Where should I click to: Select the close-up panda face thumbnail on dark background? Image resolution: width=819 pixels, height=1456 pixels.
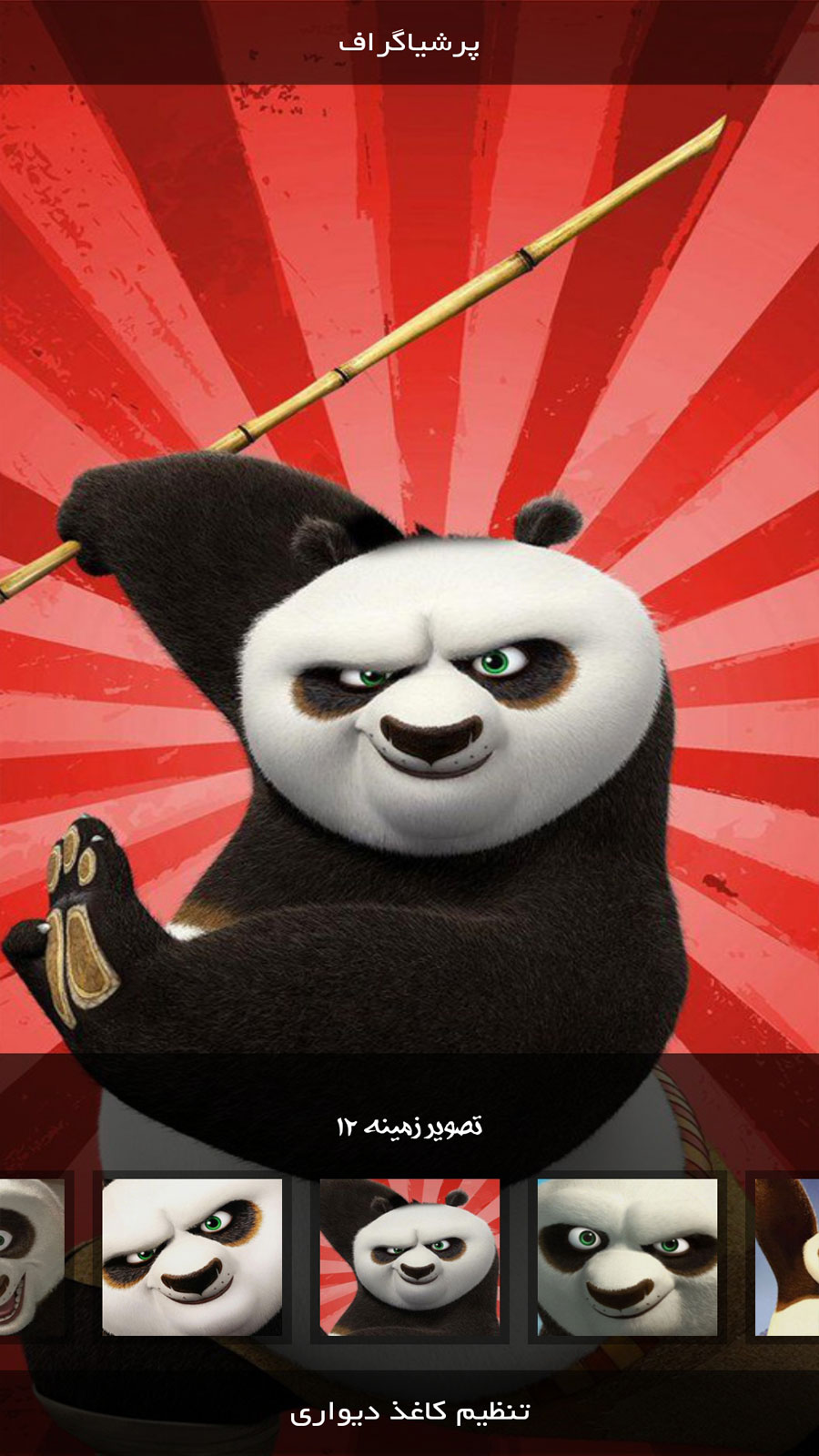point(192,1257)
